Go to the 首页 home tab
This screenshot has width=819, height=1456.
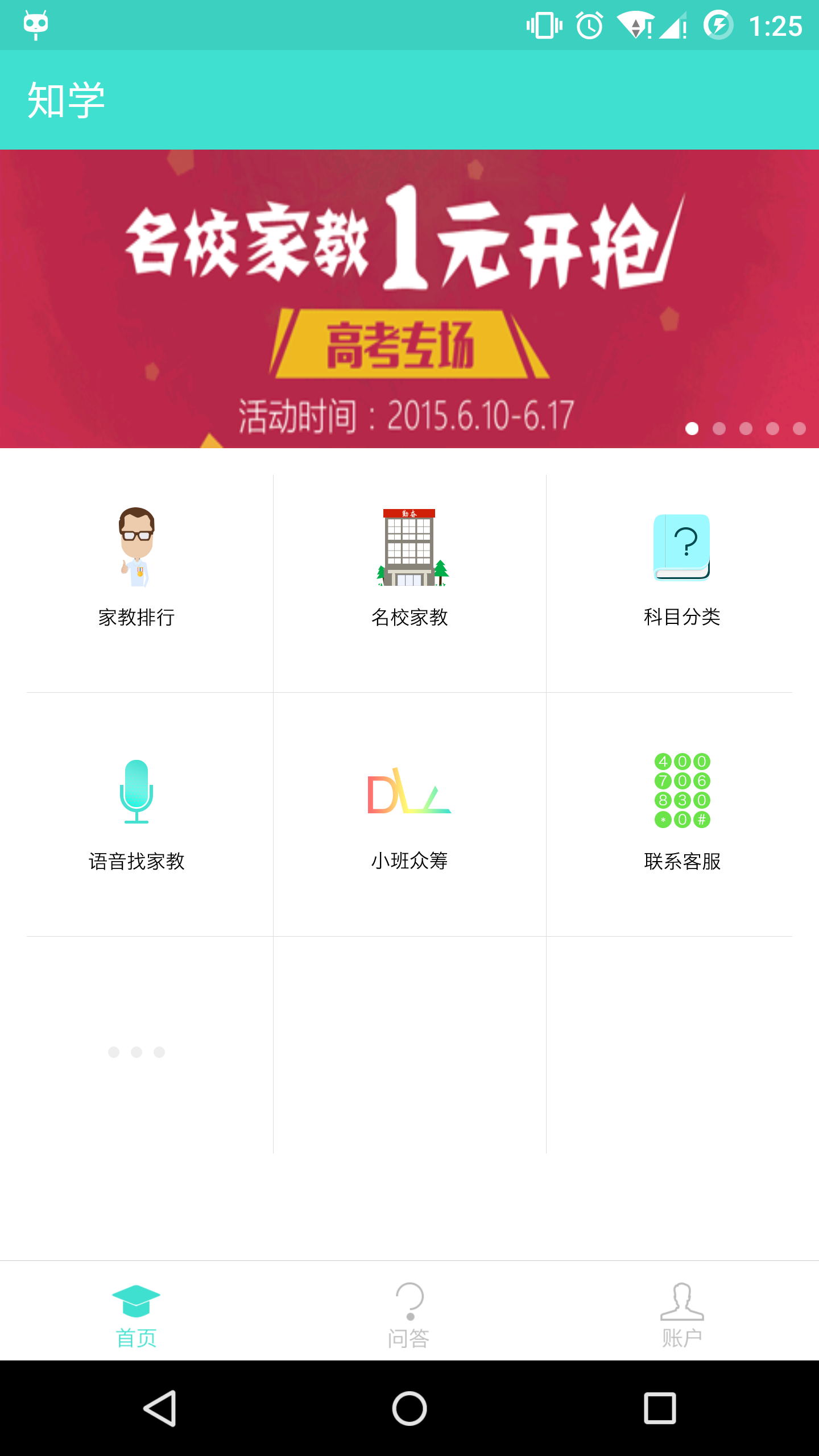coord(136,1315)
